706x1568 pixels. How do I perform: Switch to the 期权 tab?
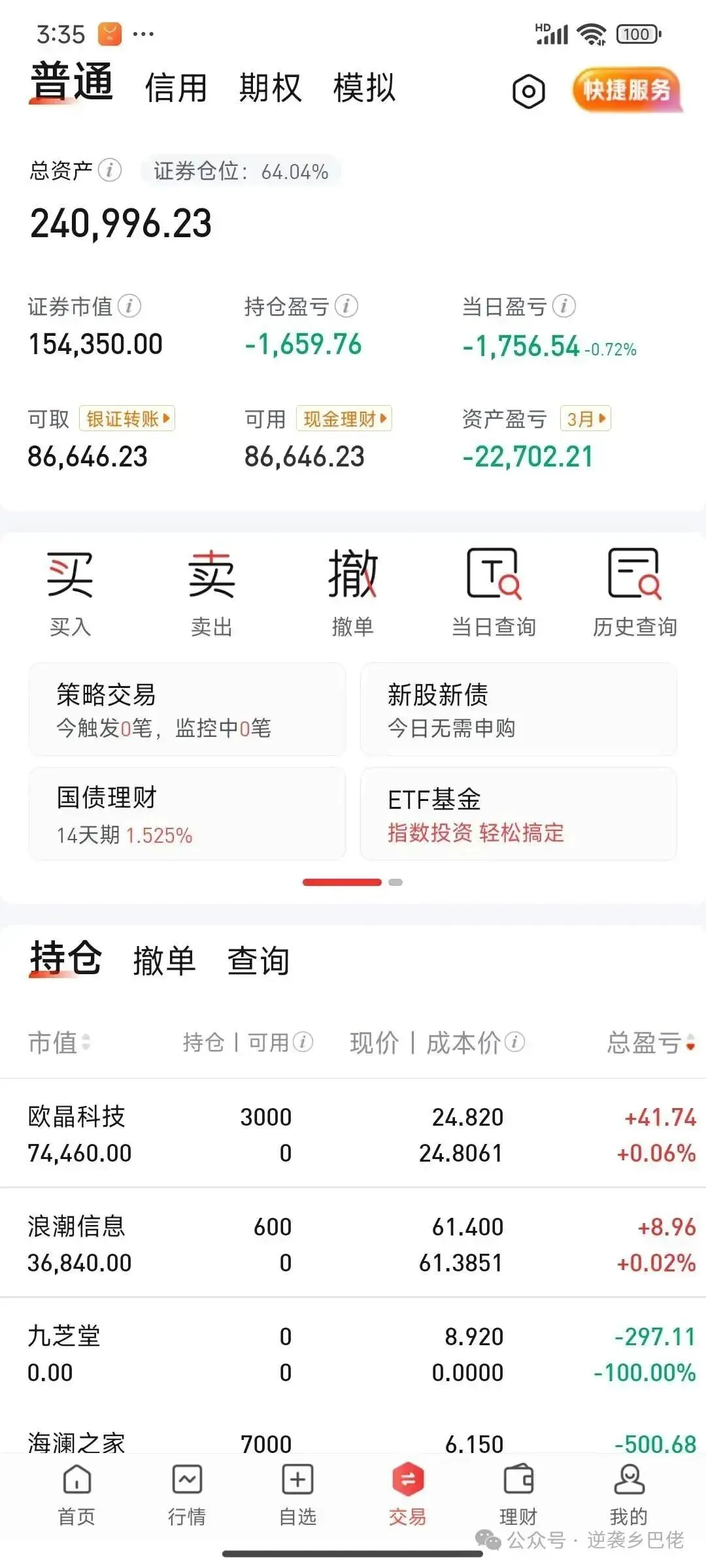pyautogui.click(x=270, y=88)
